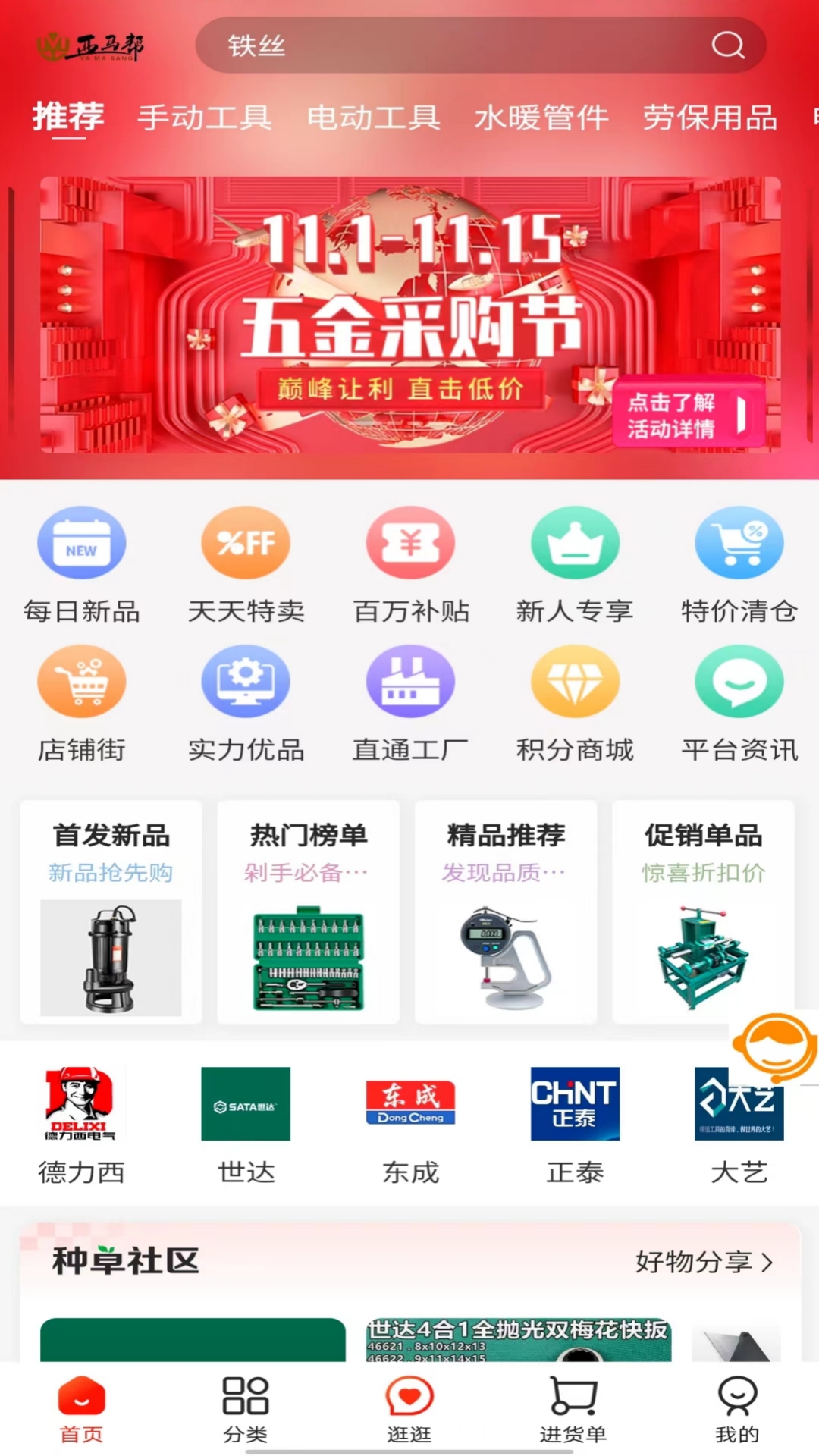The width and height of the screenshot is (819, 1456).
Task: Switch to the 劳保用品 category tab
Action: 708,118
